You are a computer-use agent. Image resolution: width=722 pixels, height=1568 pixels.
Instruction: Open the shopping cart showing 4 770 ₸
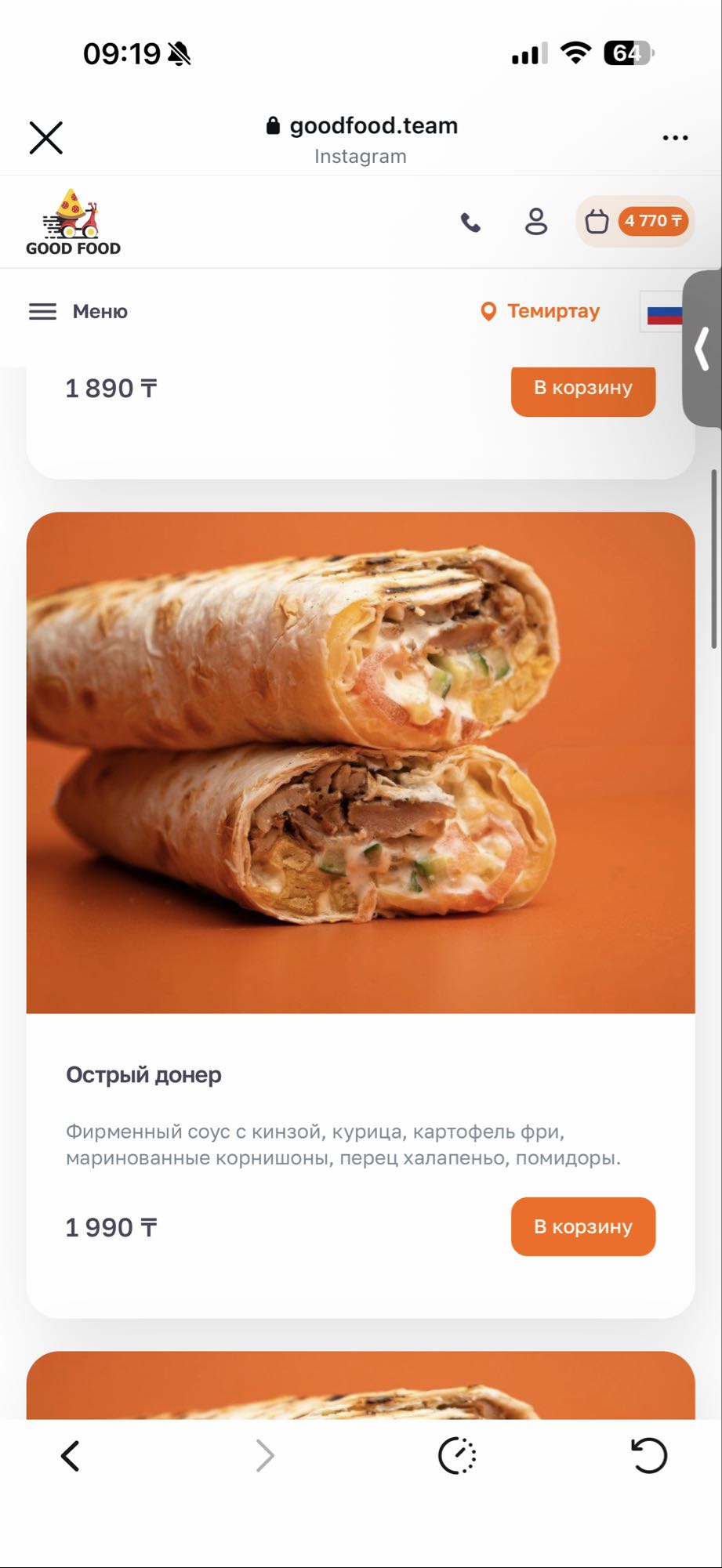click(x=635, y=222)
